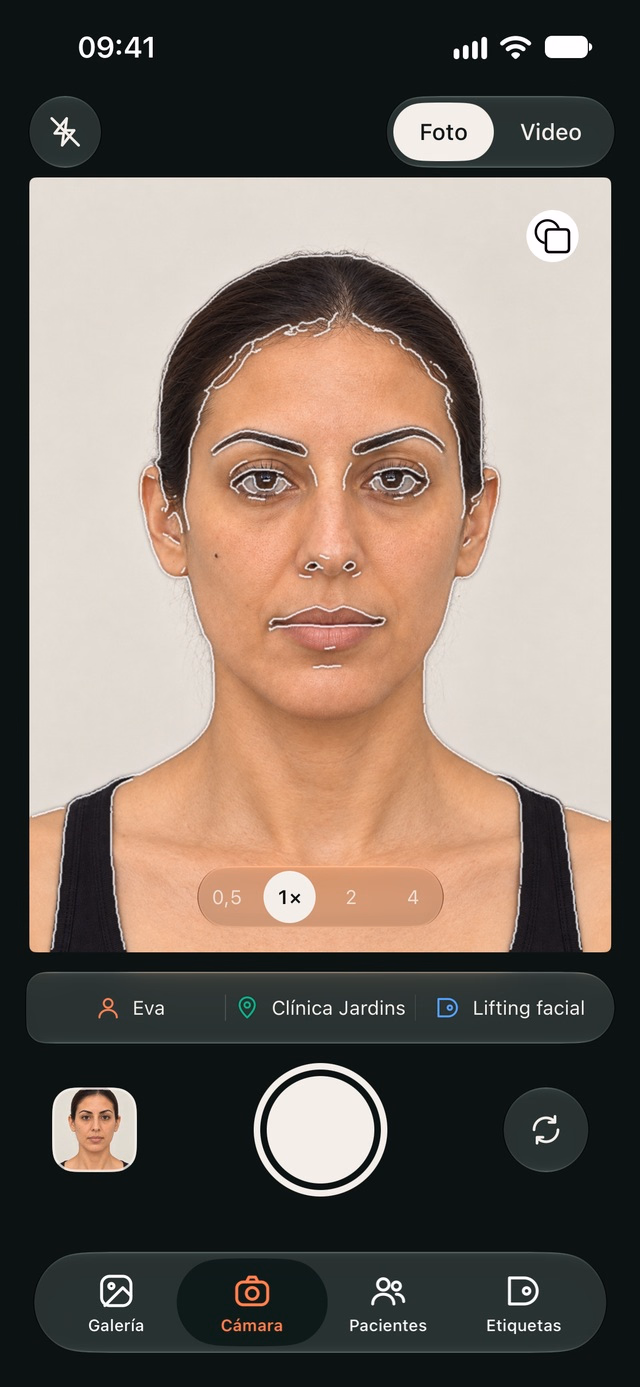Viewport: 640px width, 1387px height.
Task: Set zoom to 0,5
Action: point(227,897)
